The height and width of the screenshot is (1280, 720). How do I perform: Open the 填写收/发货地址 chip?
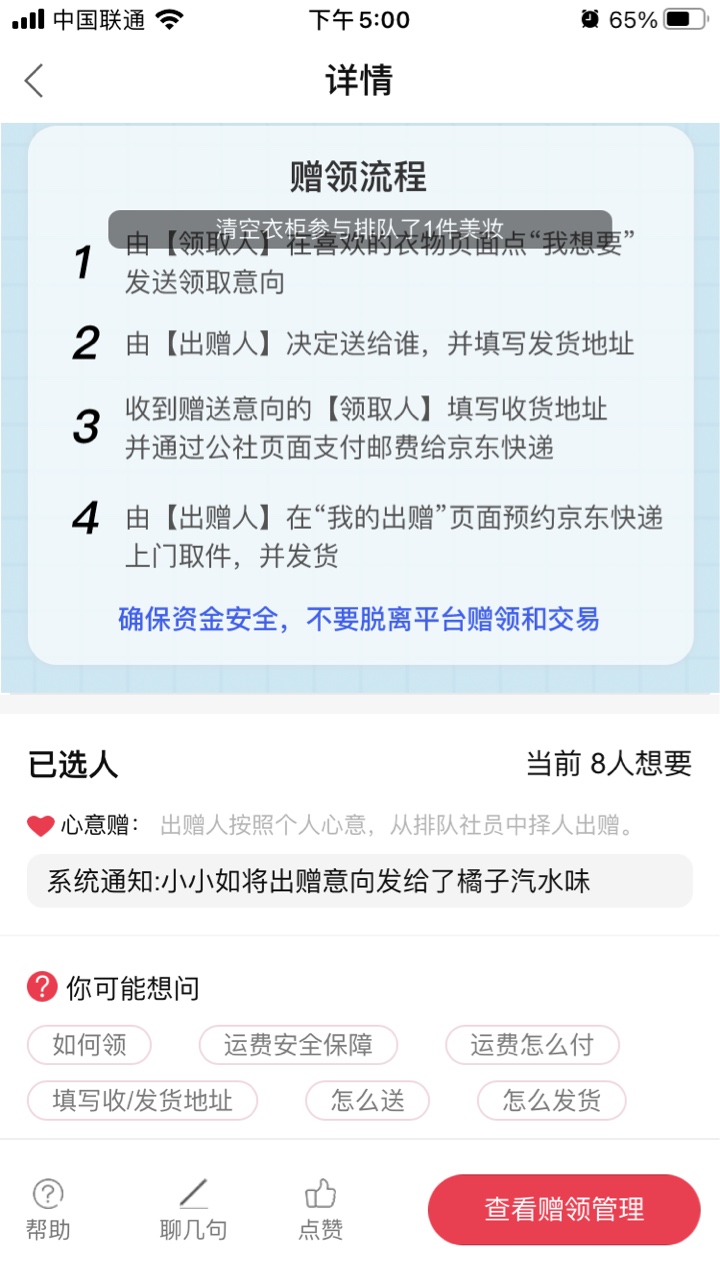[x=142, y=1101]
